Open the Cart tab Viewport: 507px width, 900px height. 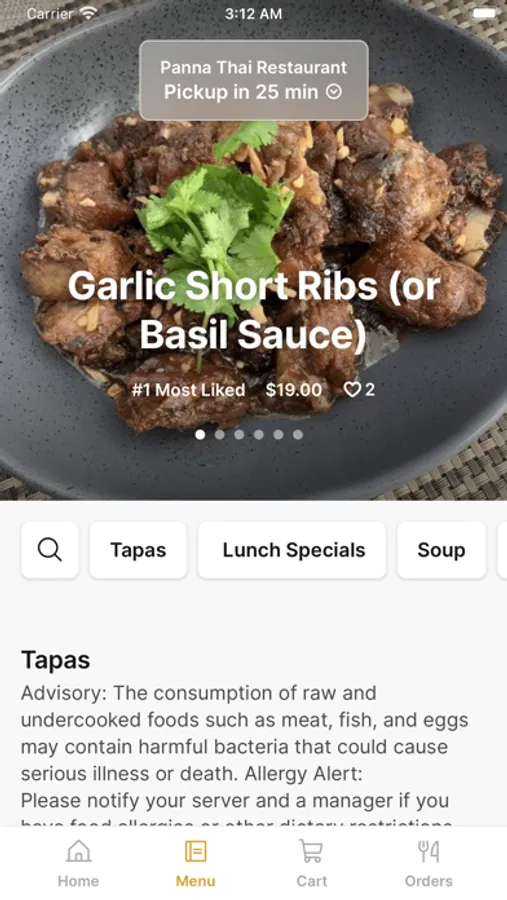[x=312, y=863]
